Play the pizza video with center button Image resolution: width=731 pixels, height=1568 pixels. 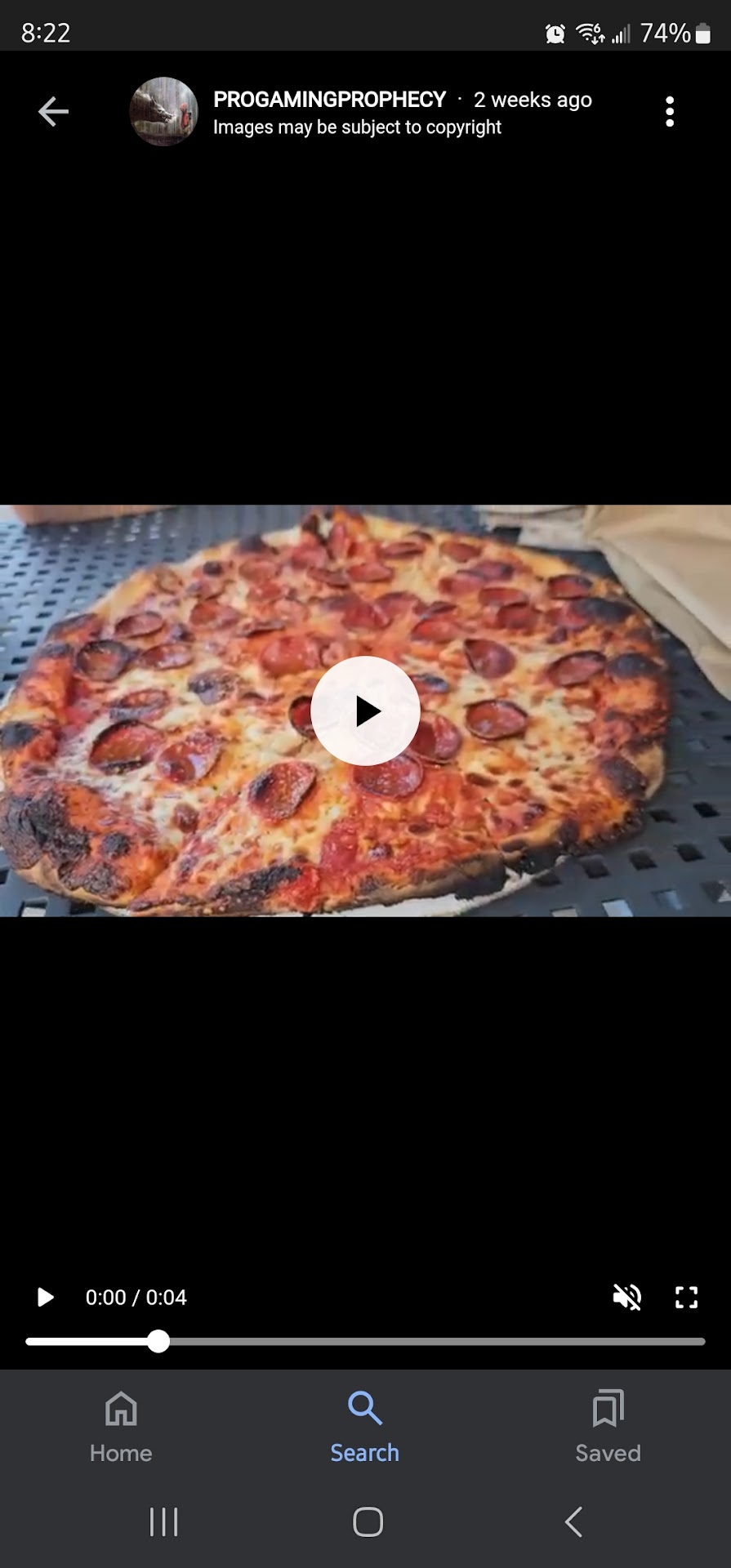pyautogui.click(x=366, y=710)
